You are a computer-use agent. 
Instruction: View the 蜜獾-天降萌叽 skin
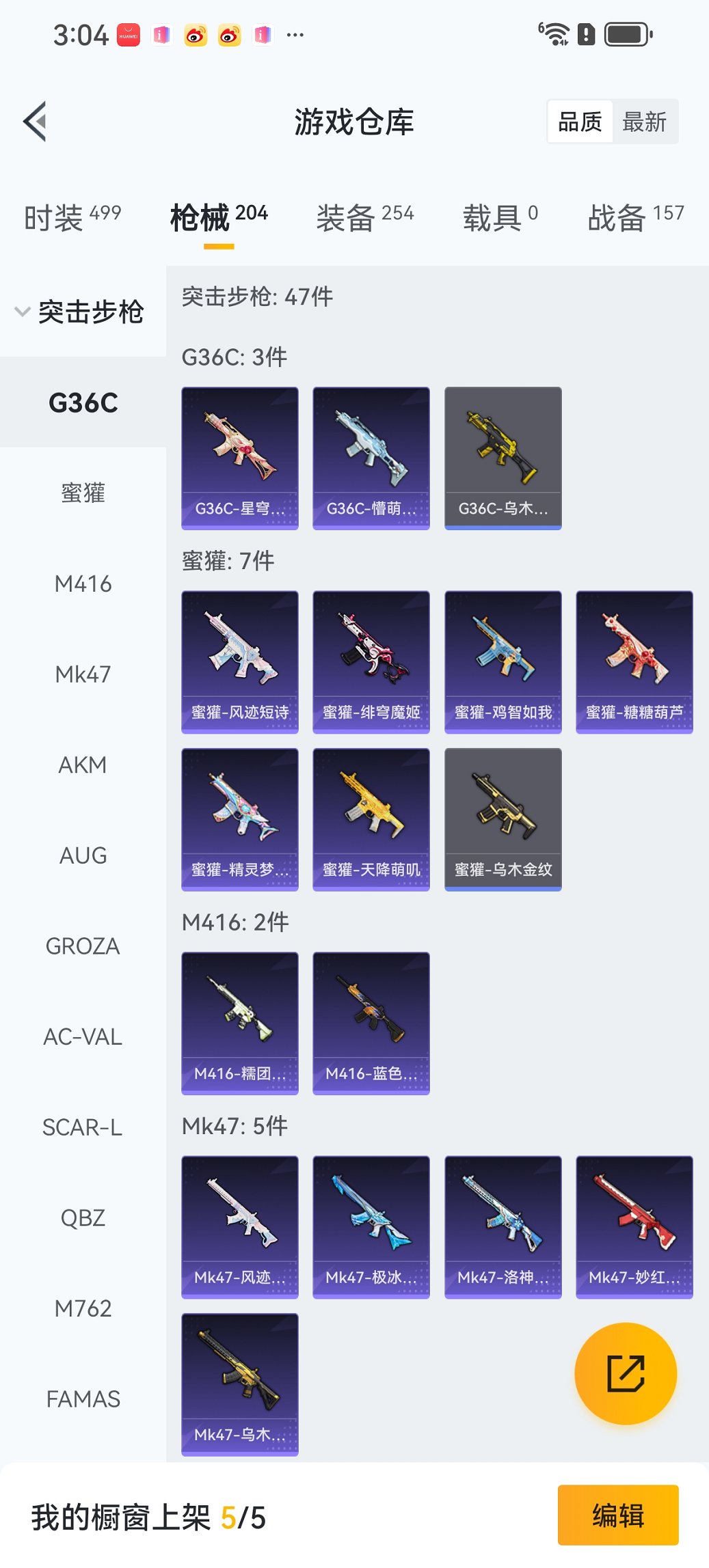coord(371,819)
